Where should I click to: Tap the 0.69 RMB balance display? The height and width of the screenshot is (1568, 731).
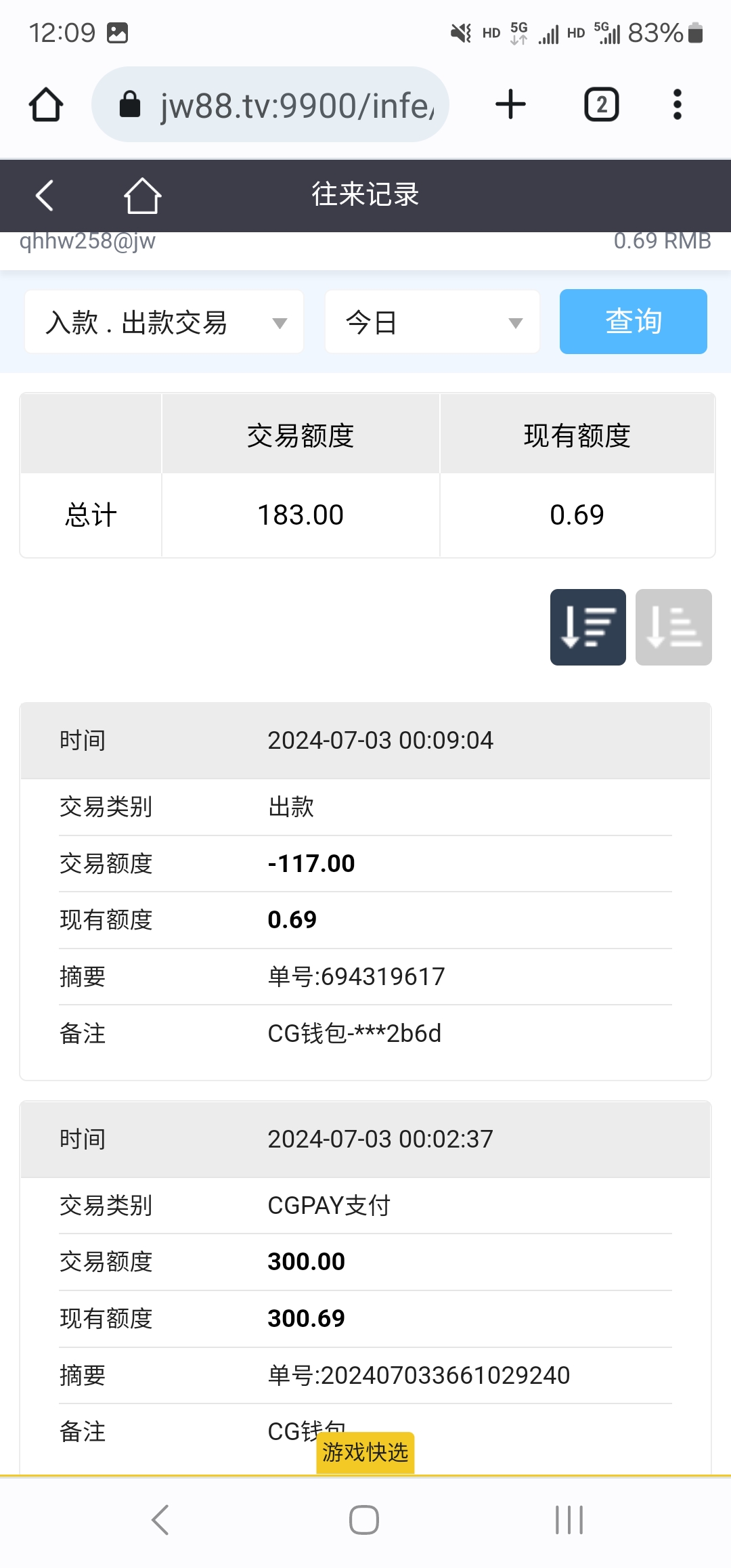[x=661, y=240]
